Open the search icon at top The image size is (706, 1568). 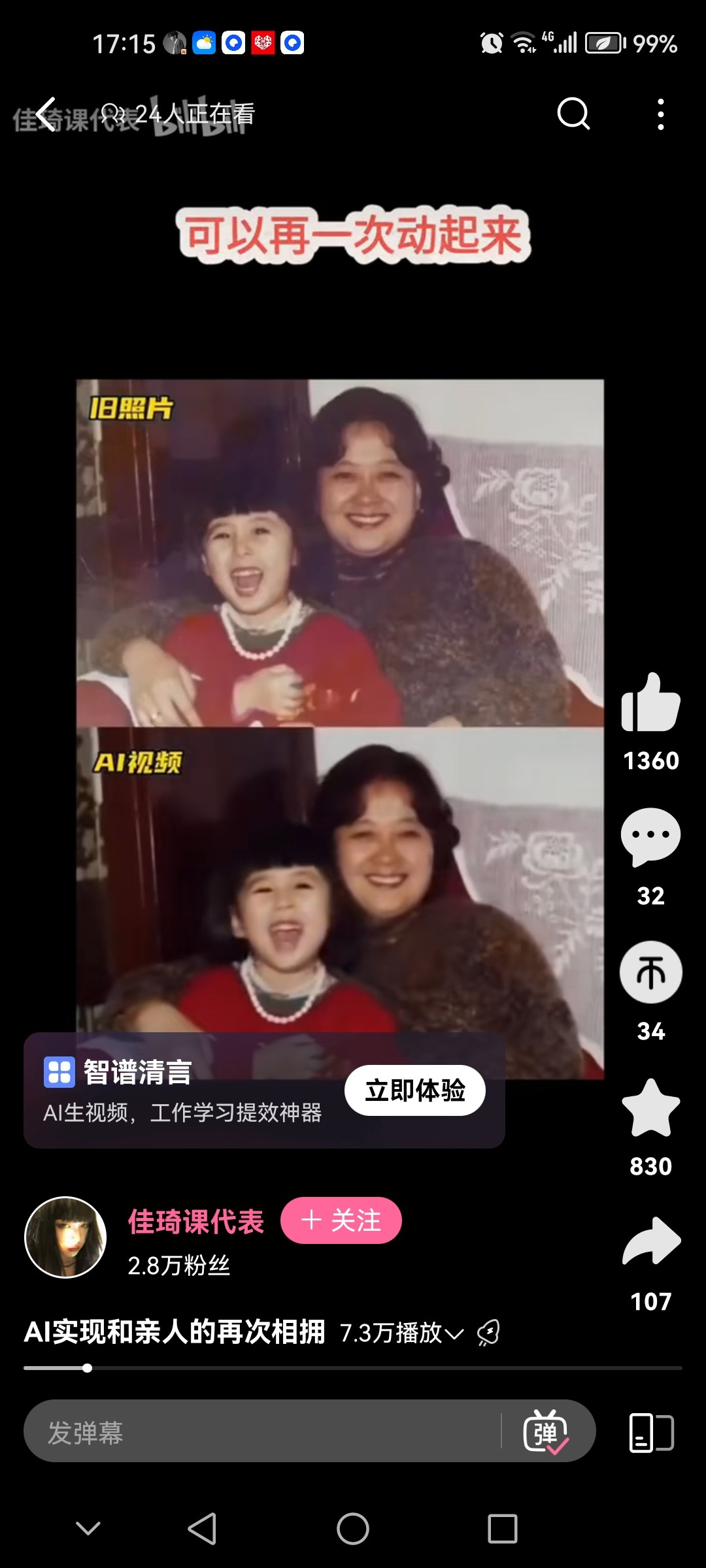(x=573, y=114)
